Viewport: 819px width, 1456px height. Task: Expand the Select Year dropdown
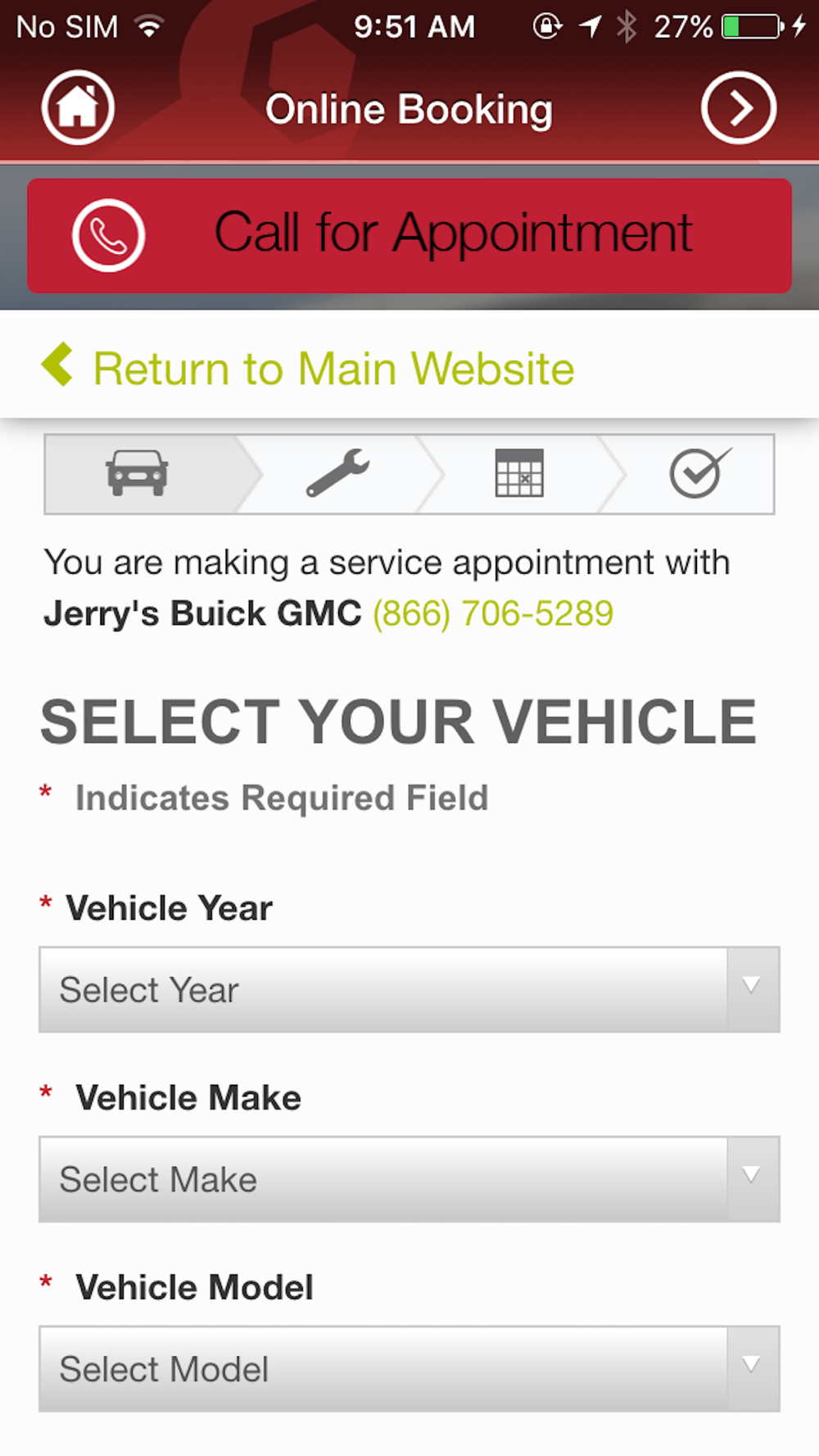(x=409, y=989)
